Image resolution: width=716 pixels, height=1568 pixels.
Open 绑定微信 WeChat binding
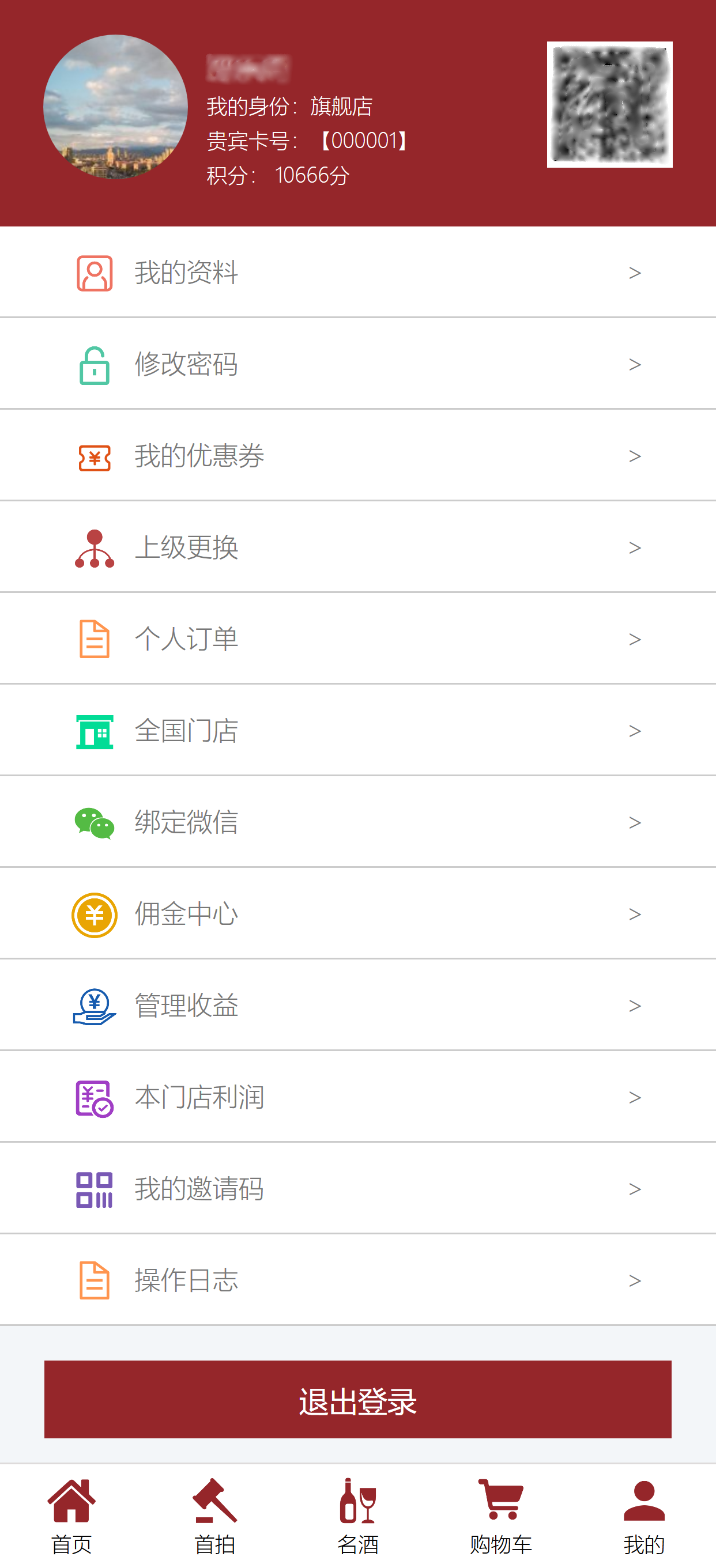pyautogui.click(x=358, y=822)
